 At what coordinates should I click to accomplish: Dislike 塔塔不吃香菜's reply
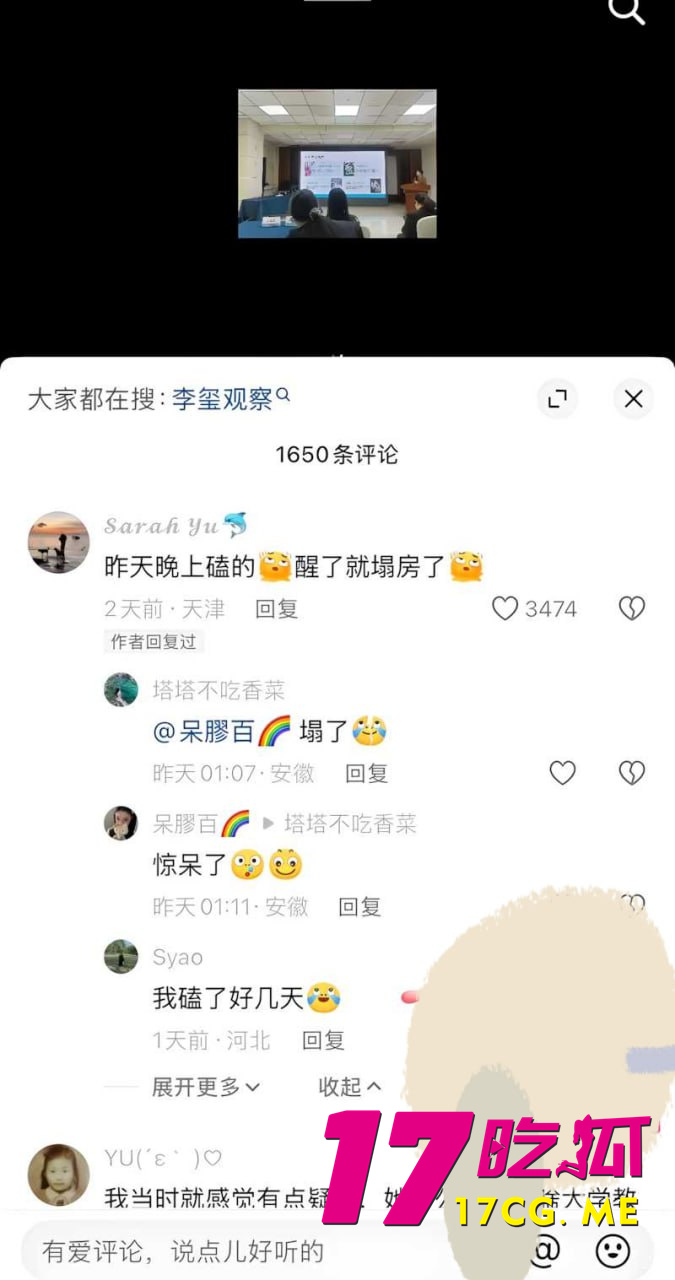coord(632,773)
